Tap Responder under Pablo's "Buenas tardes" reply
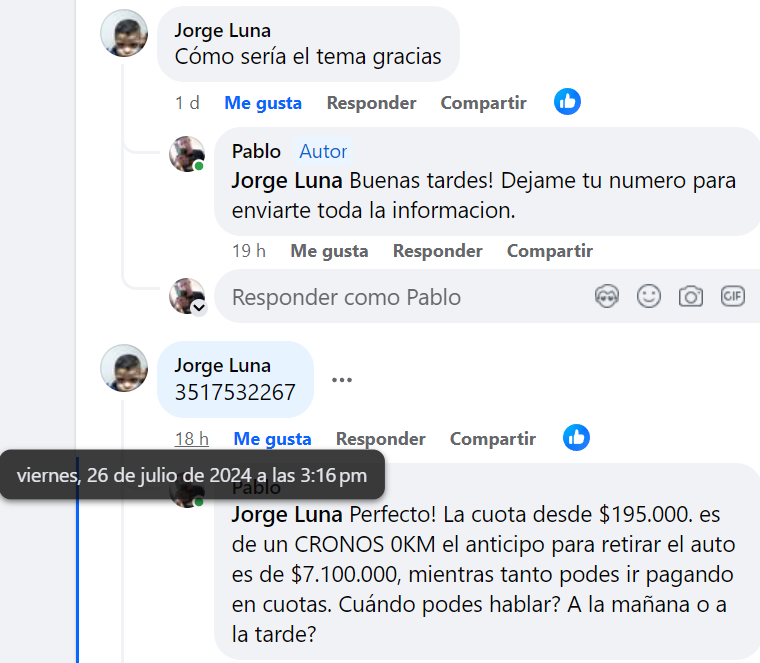The width and height of the screenshot is (760, 663). click(437, 251)
